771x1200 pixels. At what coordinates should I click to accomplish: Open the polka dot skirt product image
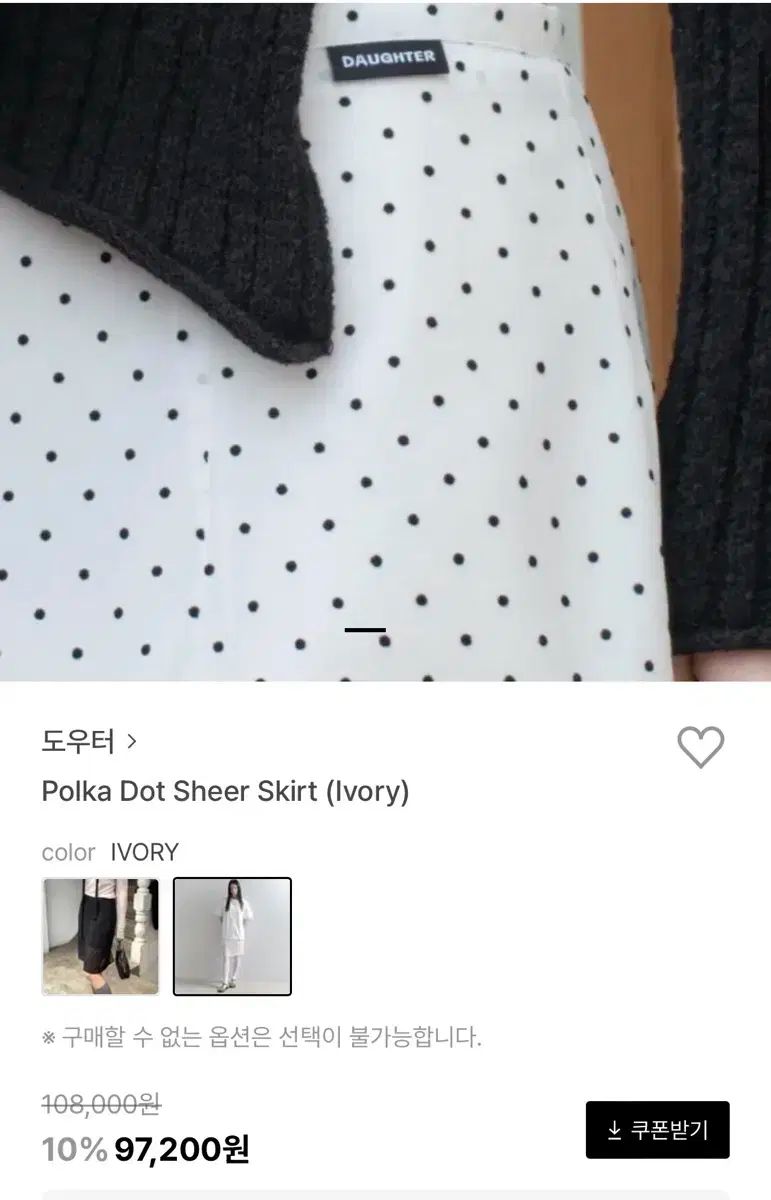click(385, 340)
